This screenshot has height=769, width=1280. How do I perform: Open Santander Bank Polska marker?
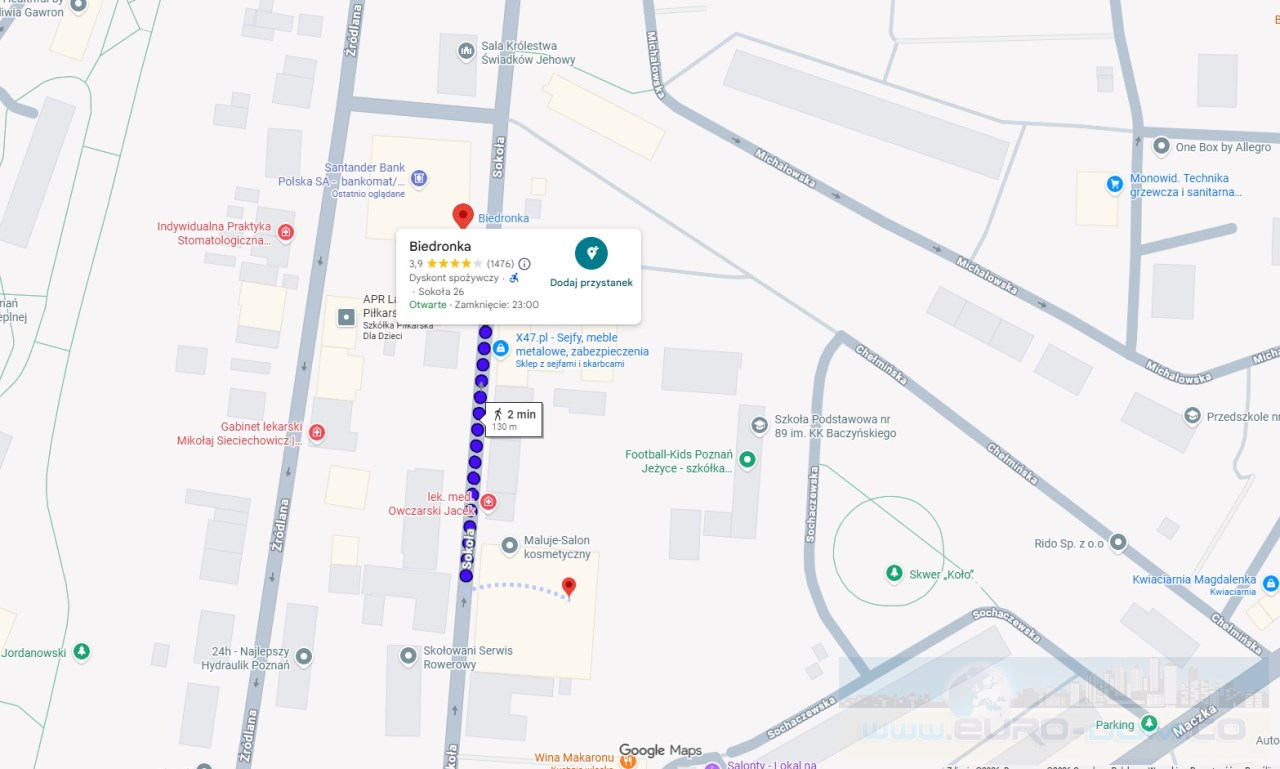419,178
